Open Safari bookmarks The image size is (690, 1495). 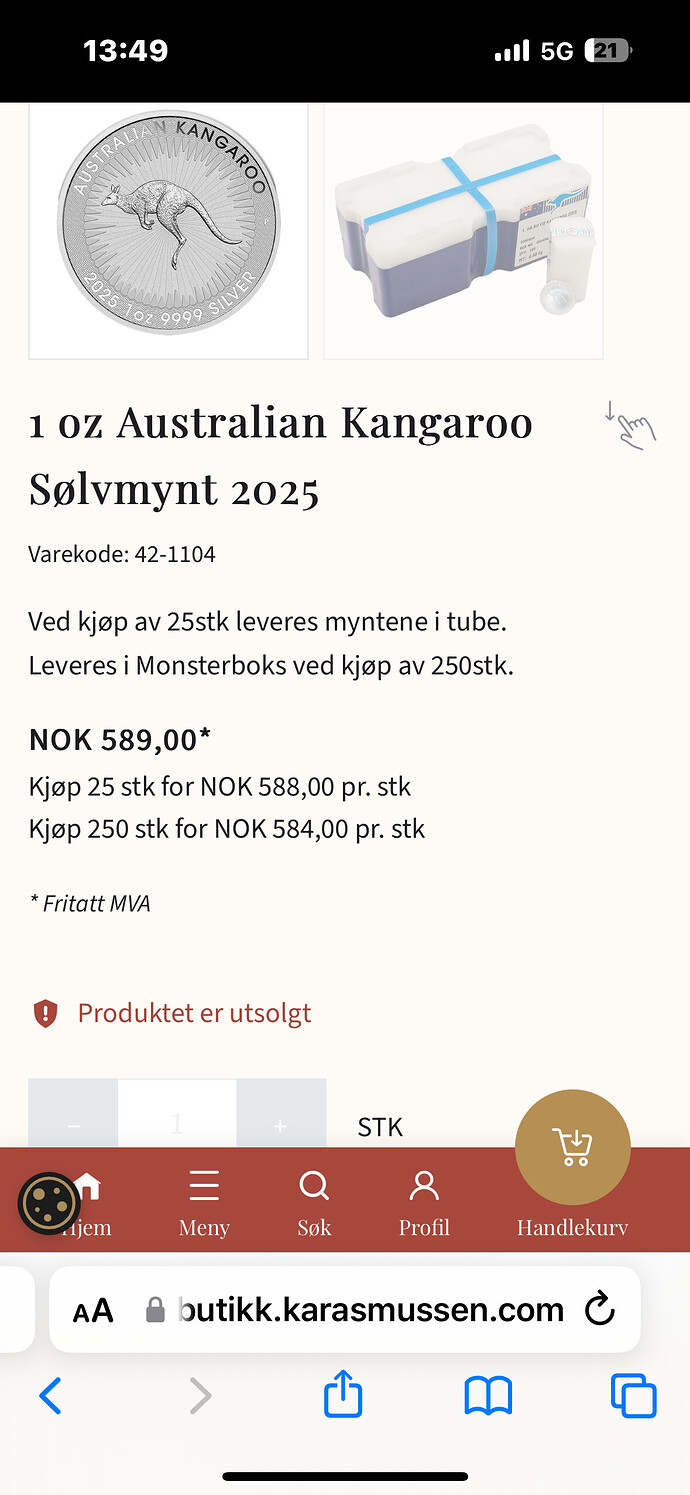tap(488, 1395)
